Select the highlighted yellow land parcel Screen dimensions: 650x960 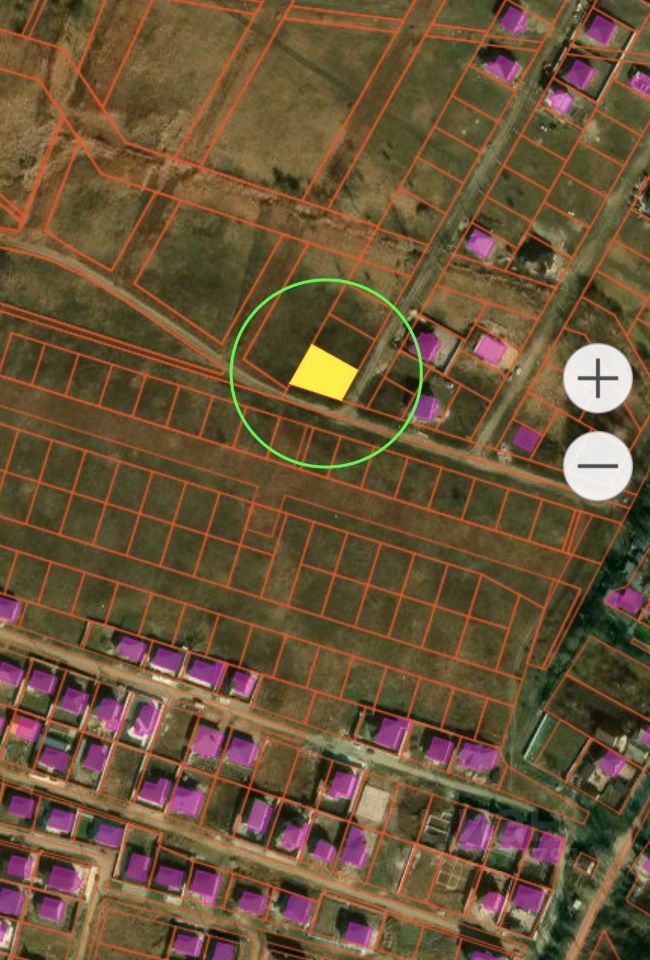324,374
